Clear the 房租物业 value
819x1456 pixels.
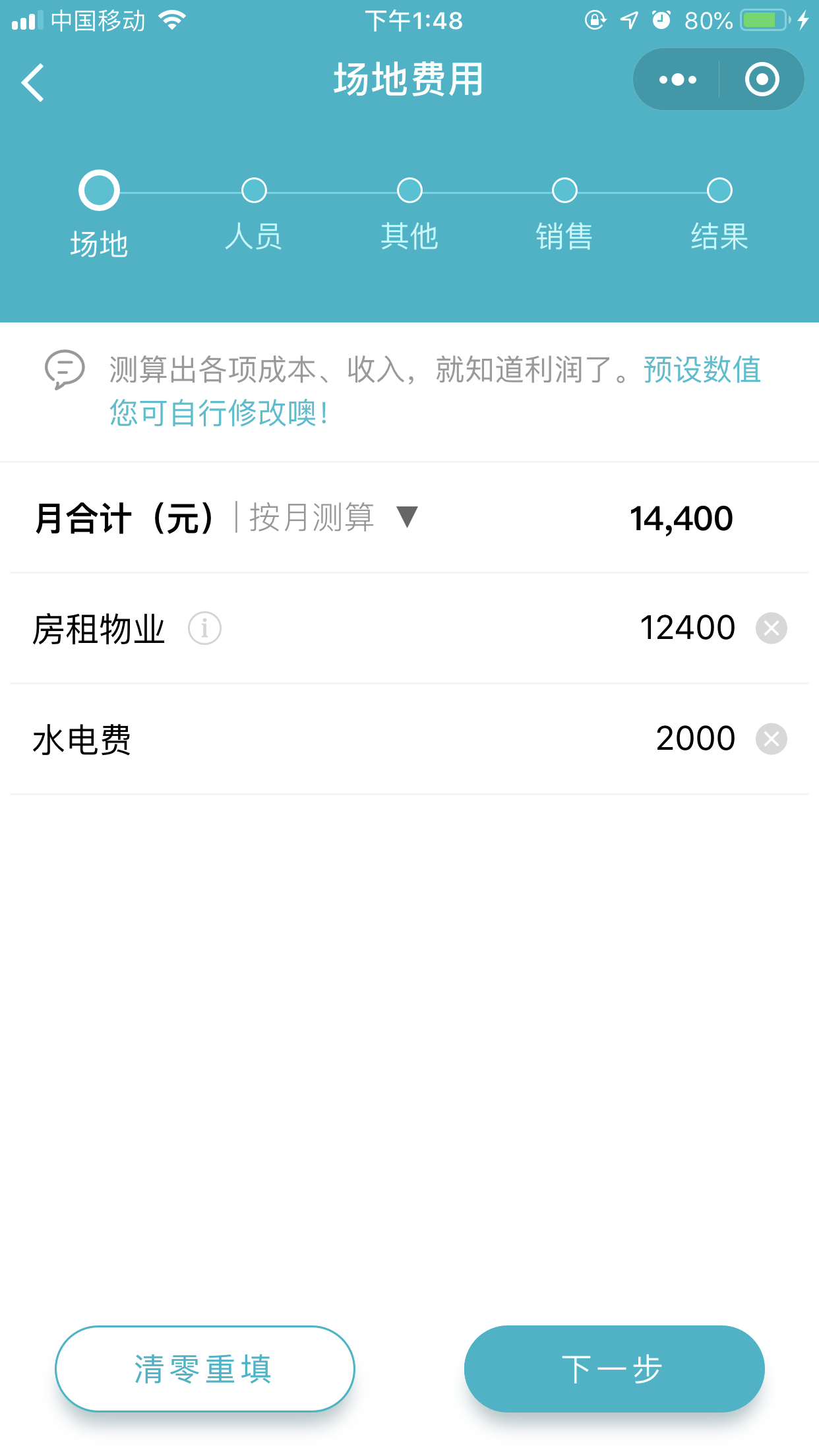click(772, 628)
